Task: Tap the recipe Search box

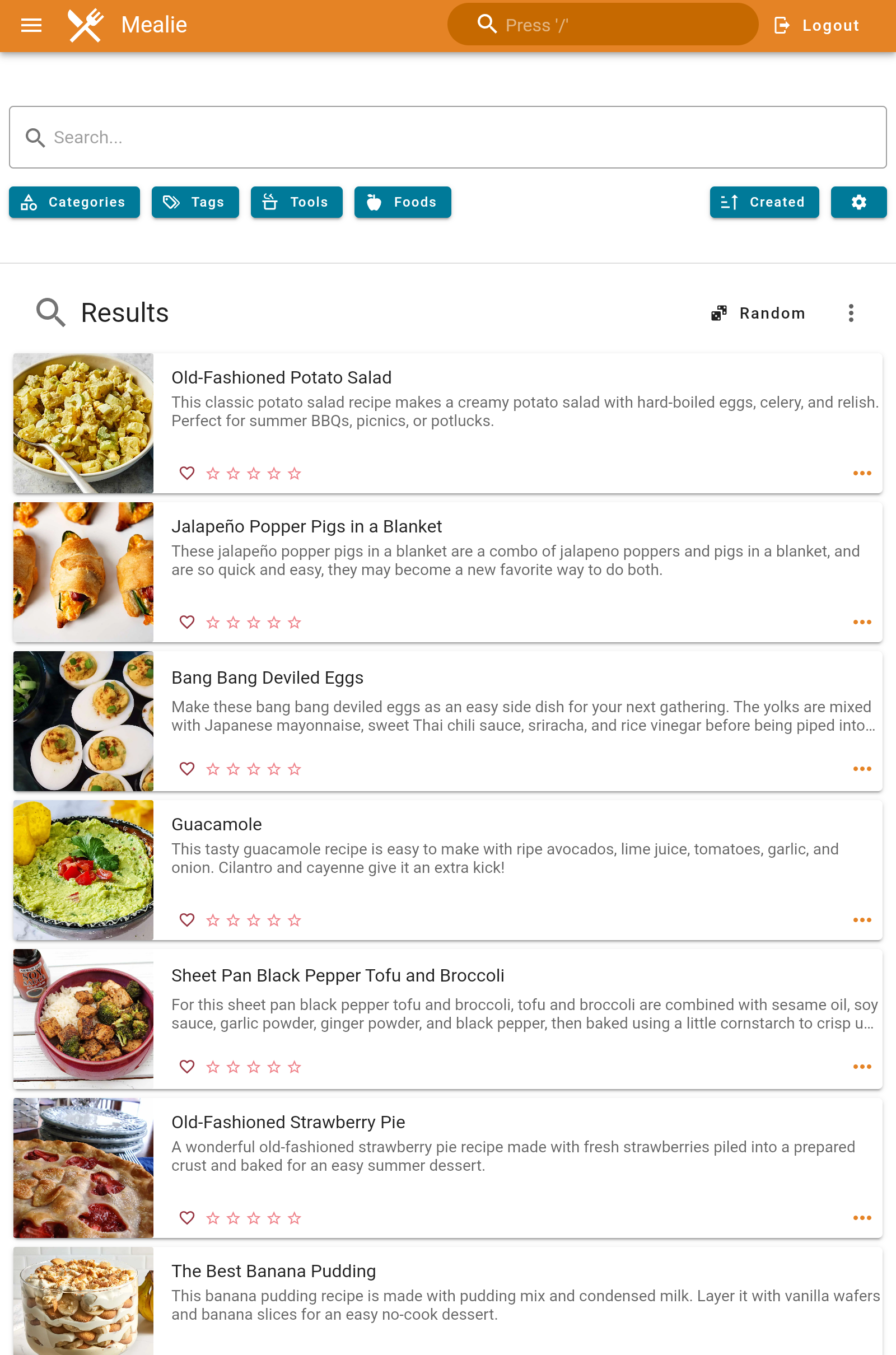Action: 447,137
